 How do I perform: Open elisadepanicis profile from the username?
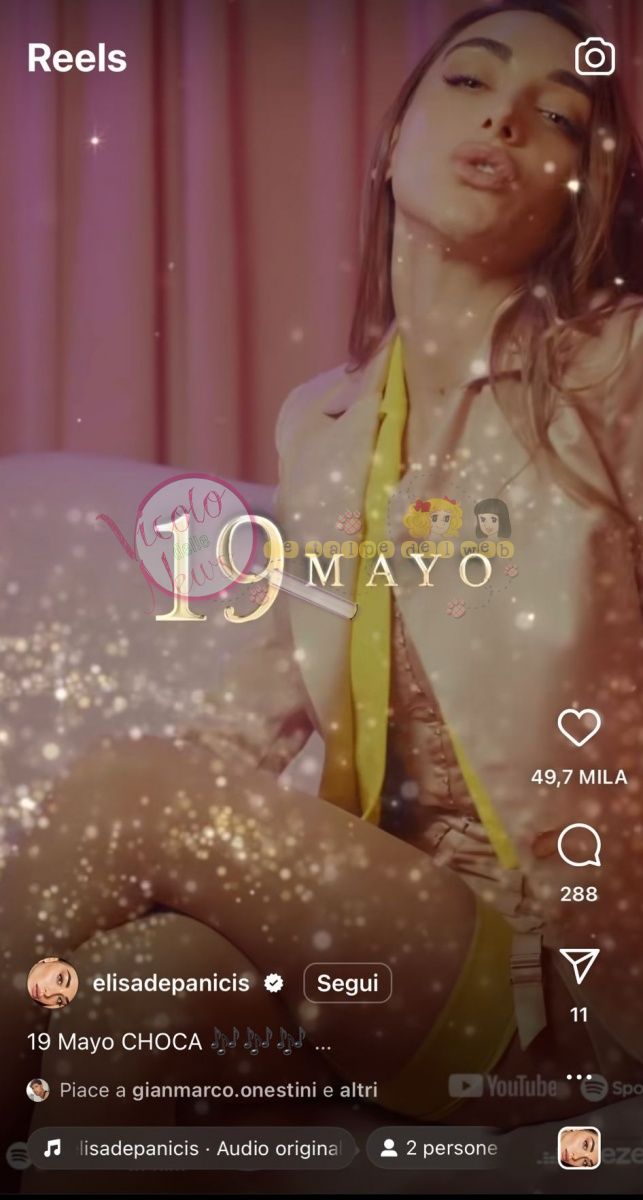(x=171, y=983)
